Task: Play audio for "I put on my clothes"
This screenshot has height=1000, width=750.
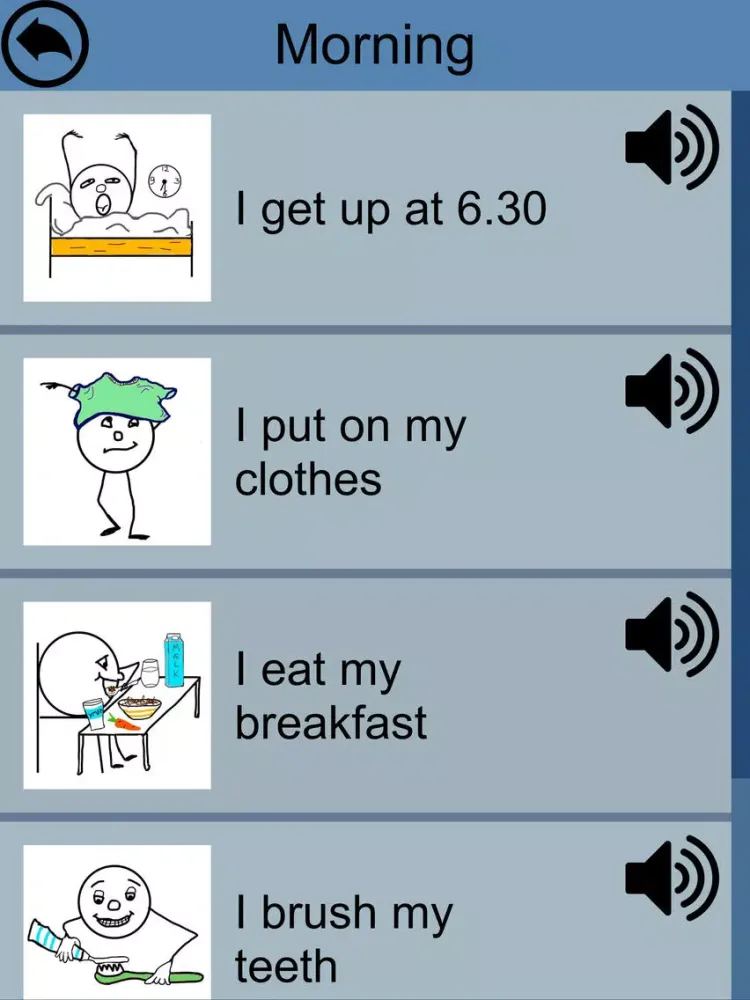Action: click(x=672, y=391)
